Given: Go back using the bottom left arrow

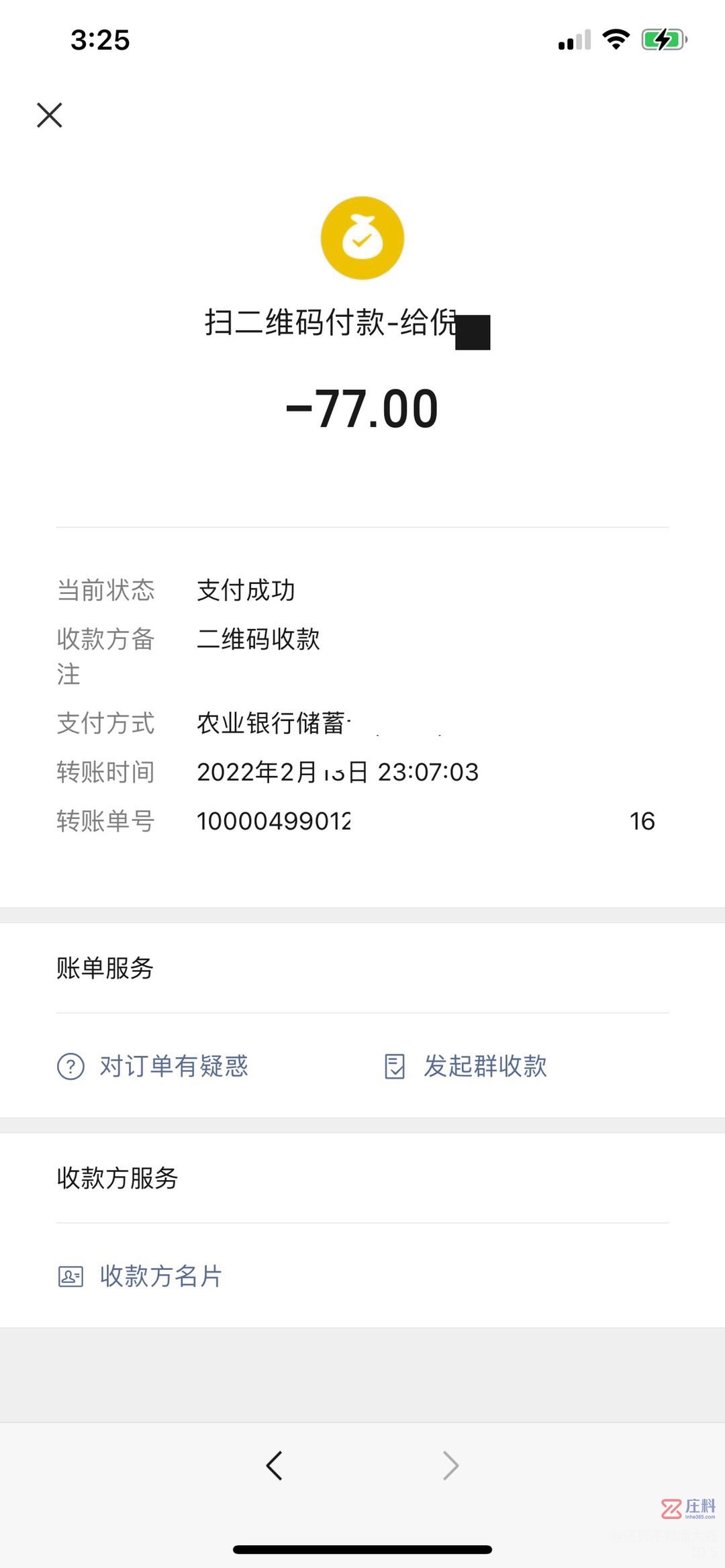Looking at the screenshot, I should tap(274, 1465).
